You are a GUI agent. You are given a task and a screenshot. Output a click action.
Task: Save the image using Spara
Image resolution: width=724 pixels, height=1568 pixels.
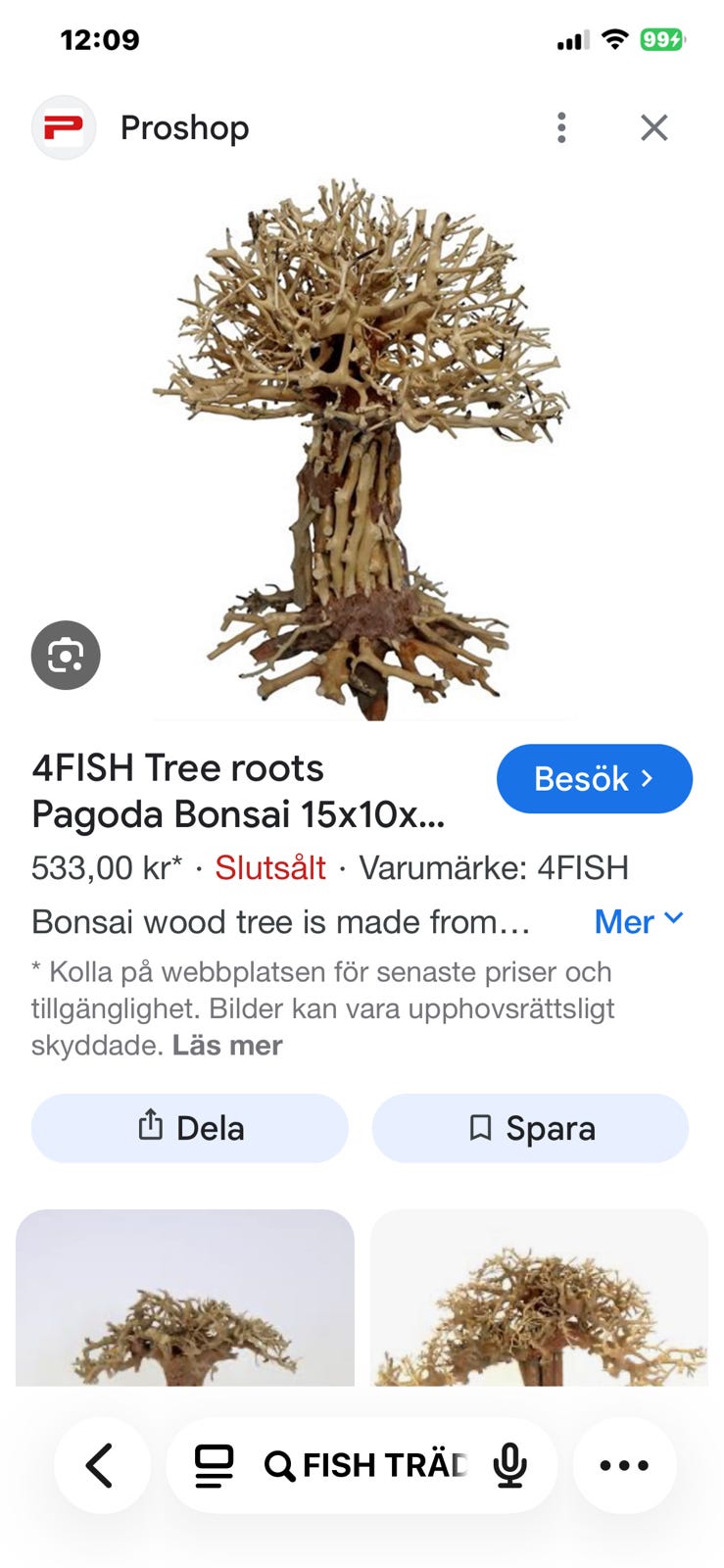tap(530, 1128)
